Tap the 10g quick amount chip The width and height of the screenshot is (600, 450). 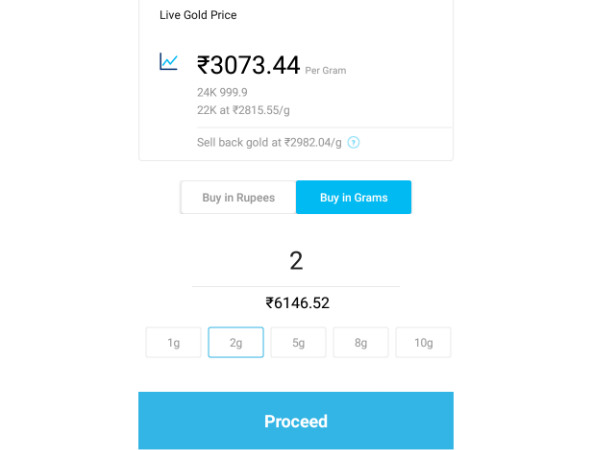(x=423, y=343)
